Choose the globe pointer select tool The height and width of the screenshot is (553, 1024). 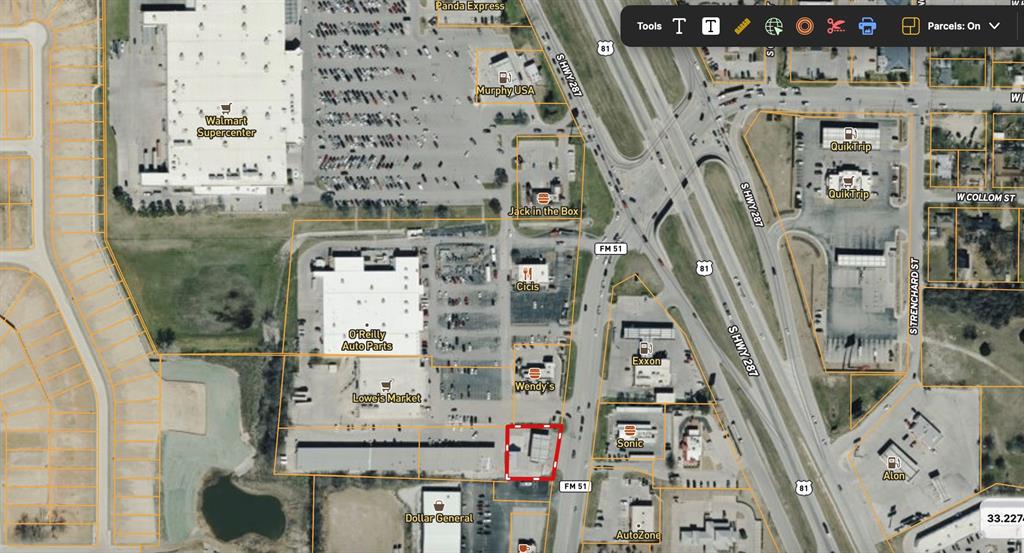[x=773, y=26]
